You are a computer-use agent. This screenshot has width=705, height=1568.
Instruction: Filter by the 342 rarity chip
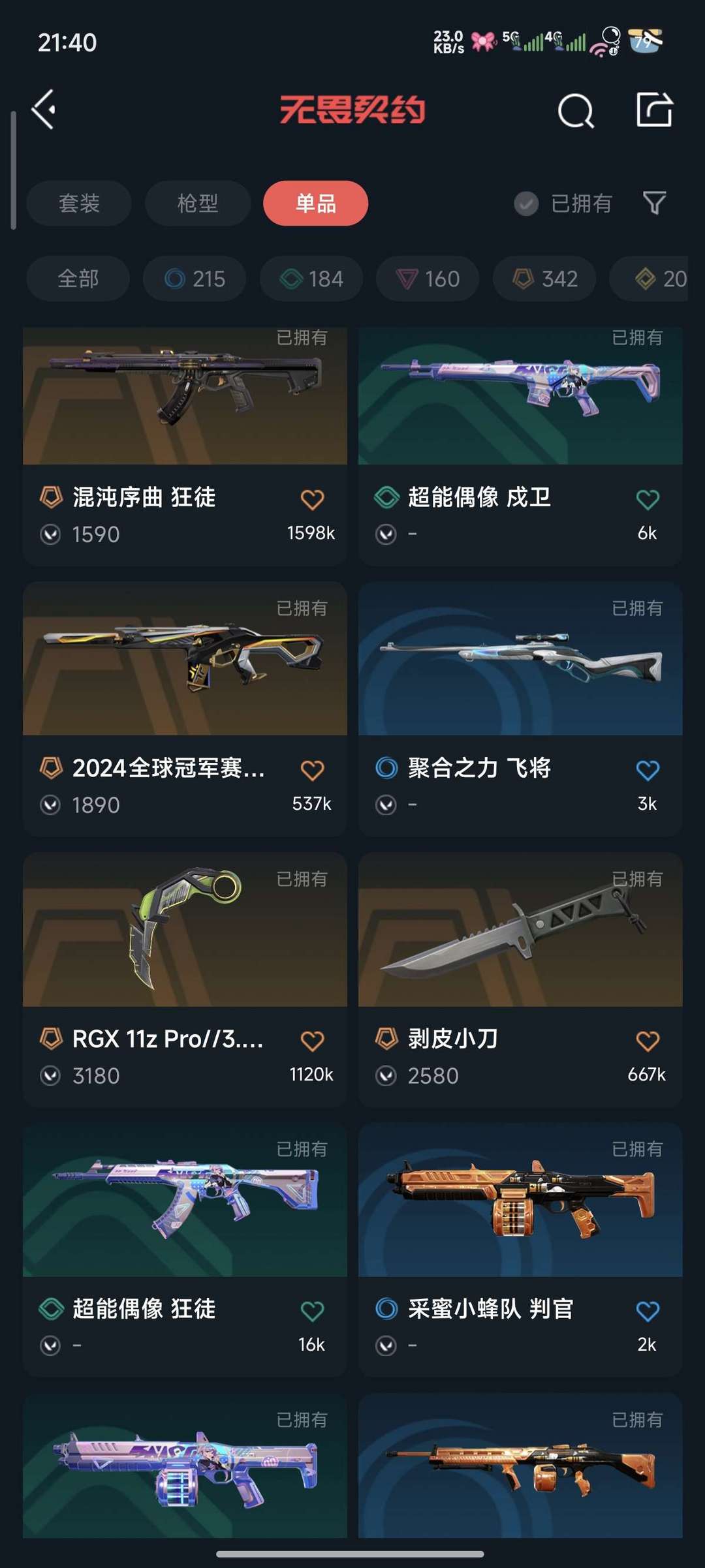pos(544,279)
